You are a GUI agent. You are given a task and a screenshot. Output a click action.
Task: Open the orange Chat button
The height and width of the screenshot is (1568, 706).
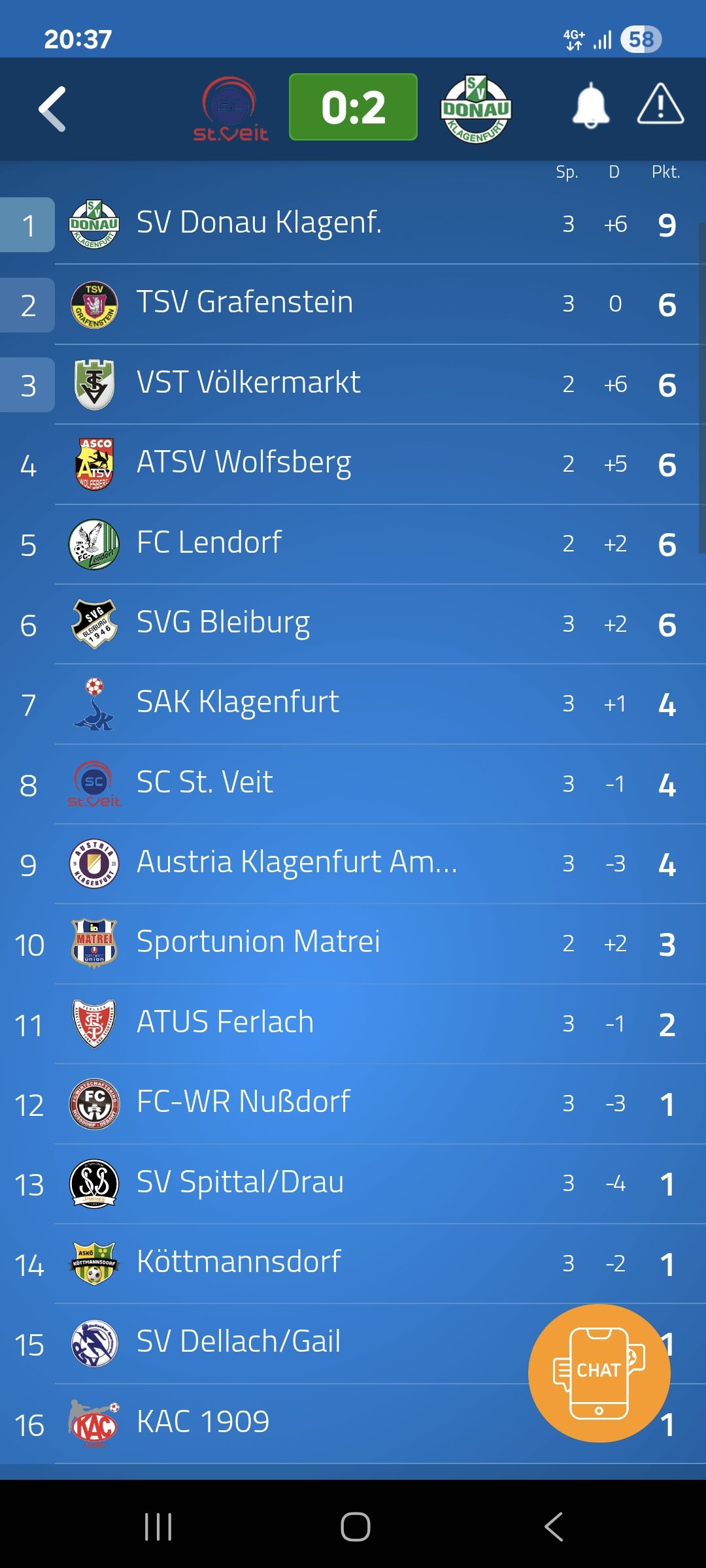coord(599,1373)
